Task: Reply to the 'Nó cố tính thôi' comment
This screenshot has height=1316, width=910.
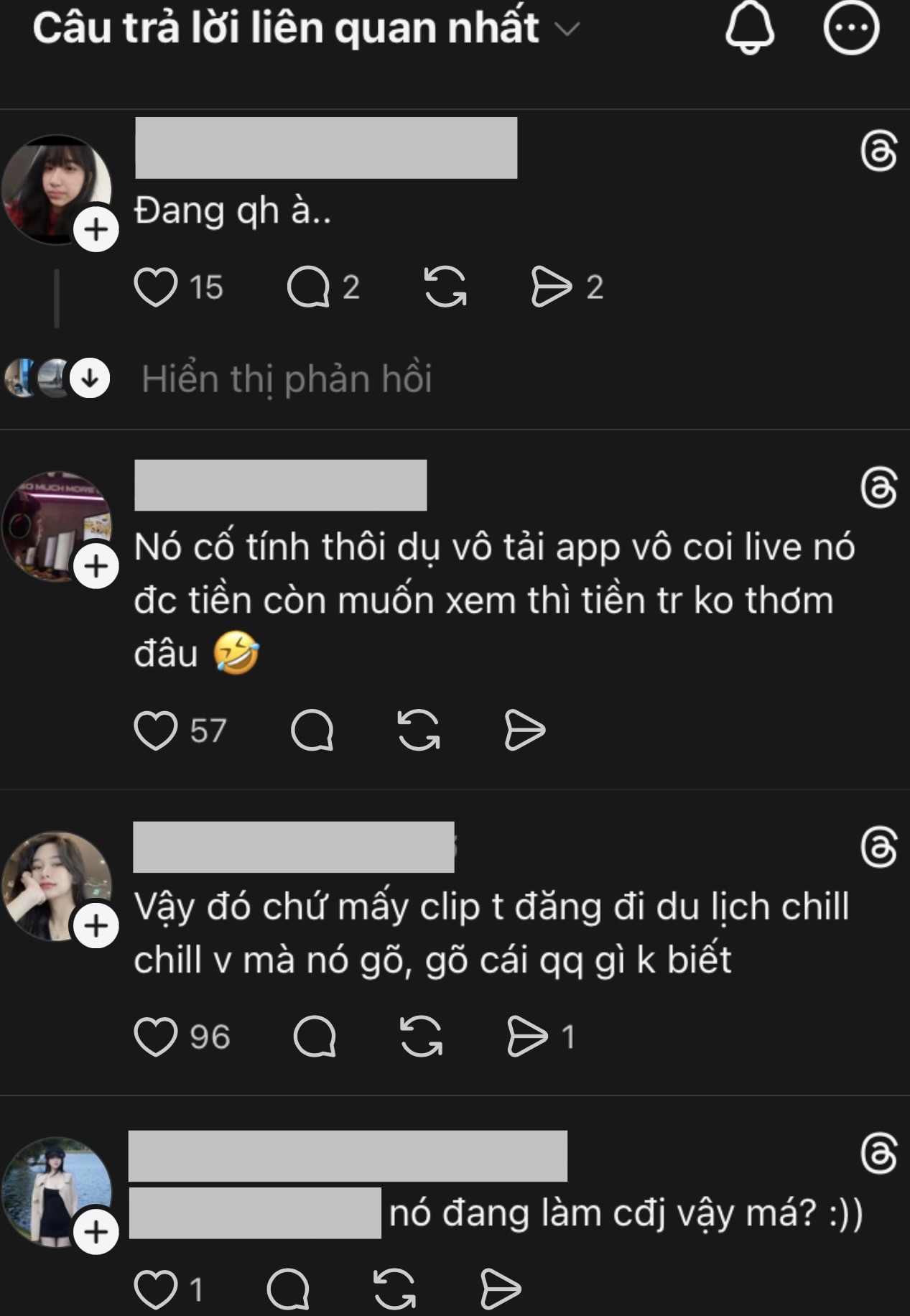Action: click(x=312, y=731)
